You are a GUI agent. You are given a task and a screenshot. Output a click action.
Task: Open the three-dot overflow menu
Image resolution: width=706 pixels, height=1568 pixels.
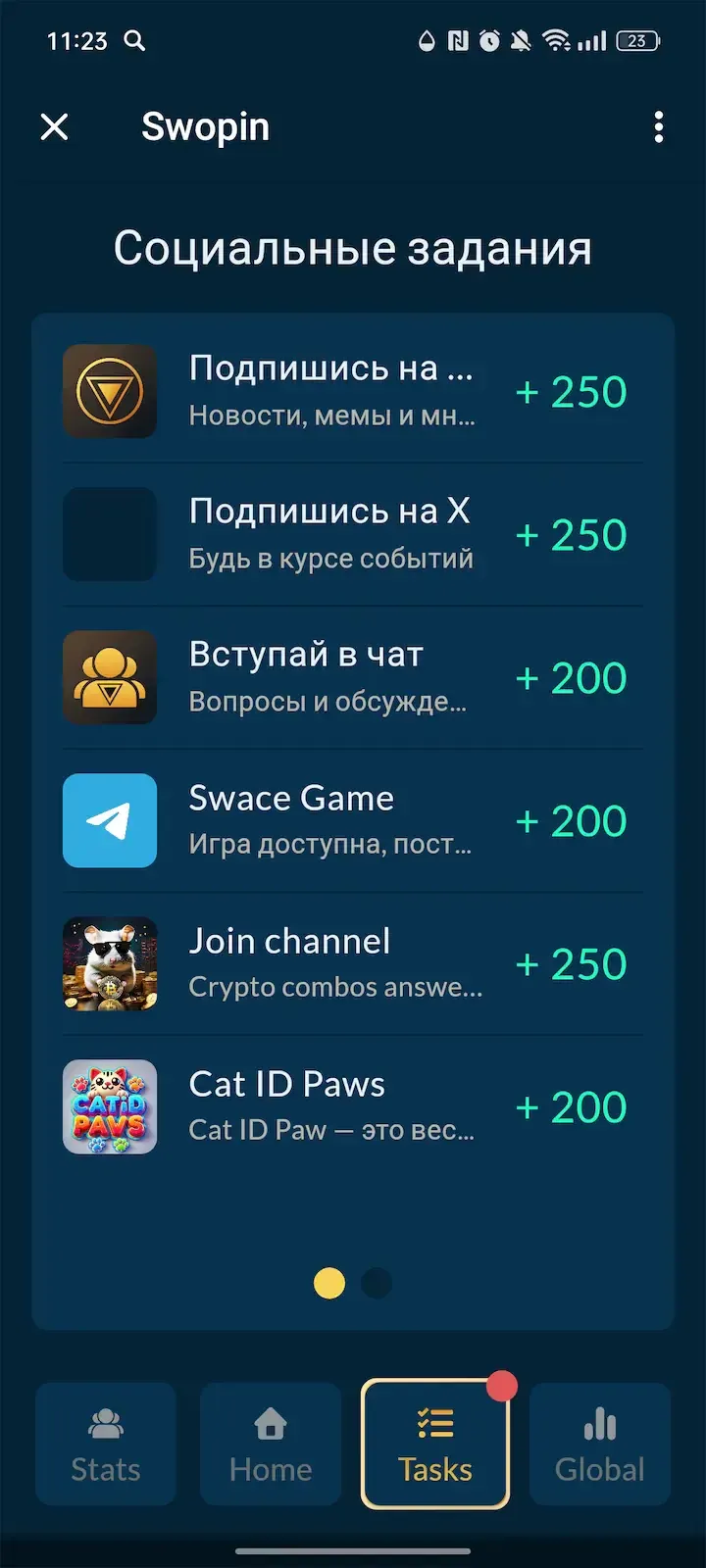click(x=658, y=127)
